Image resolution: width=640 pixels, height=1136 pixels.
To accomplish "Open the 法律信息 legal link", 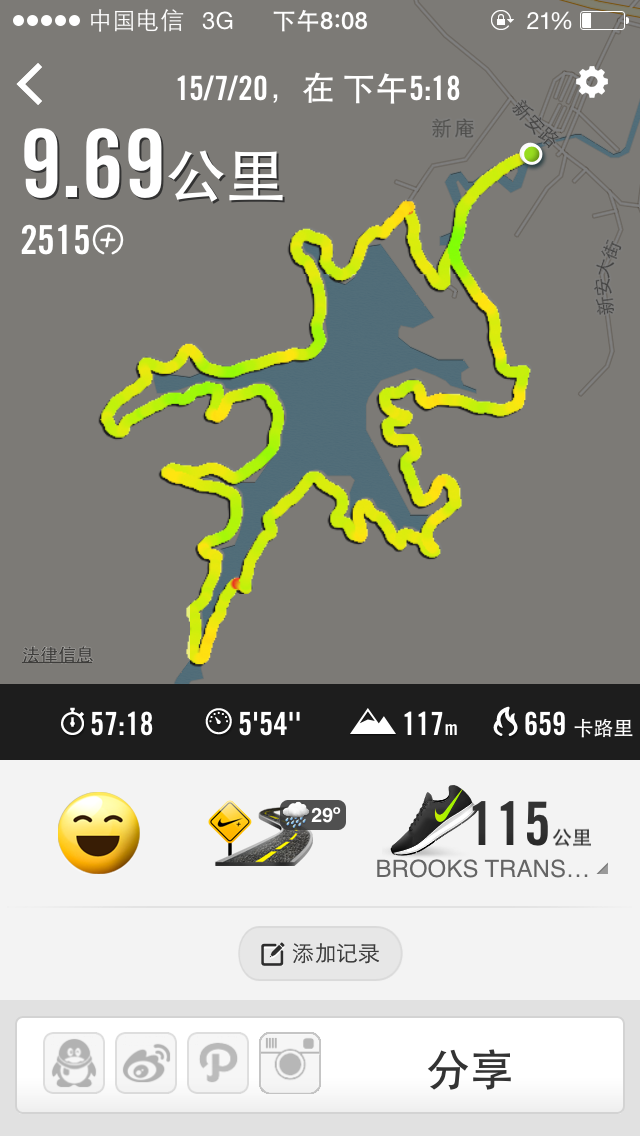I will coord(58,655).
